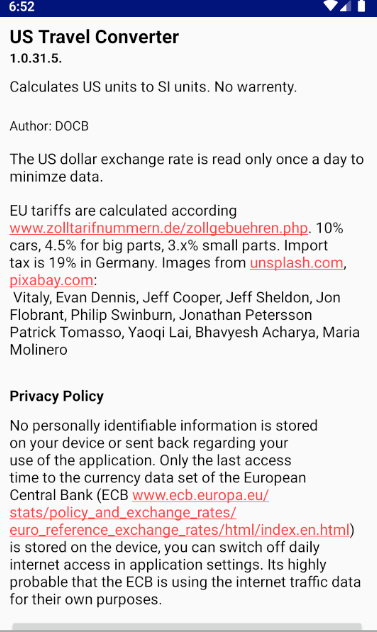This screenshot has width=377, height=632.
Task: Open the zolltarifnummern.de tariff link
Action: [159, 228]
